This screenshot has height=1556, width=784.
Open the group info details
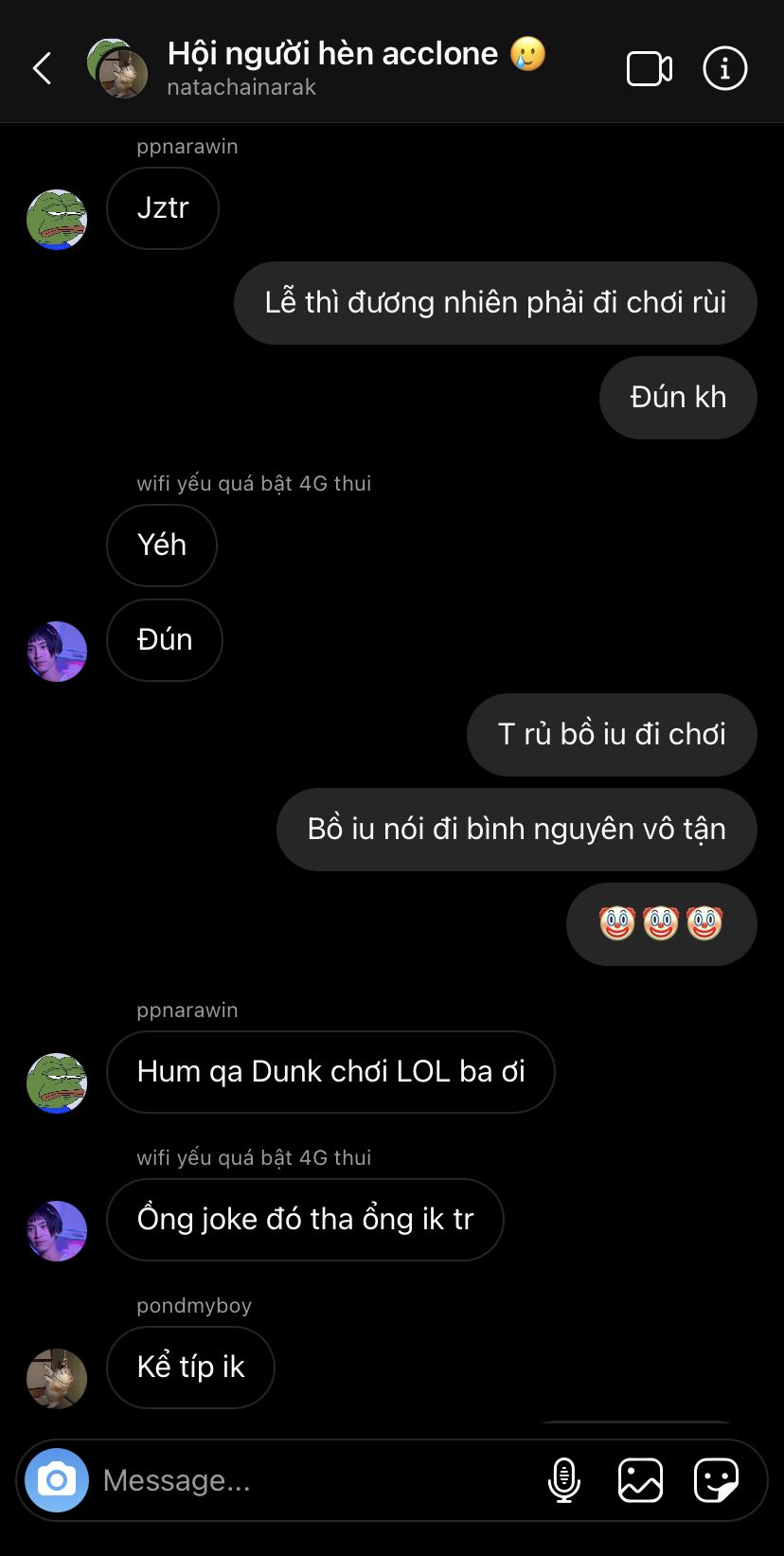click(x=725, y=69)
